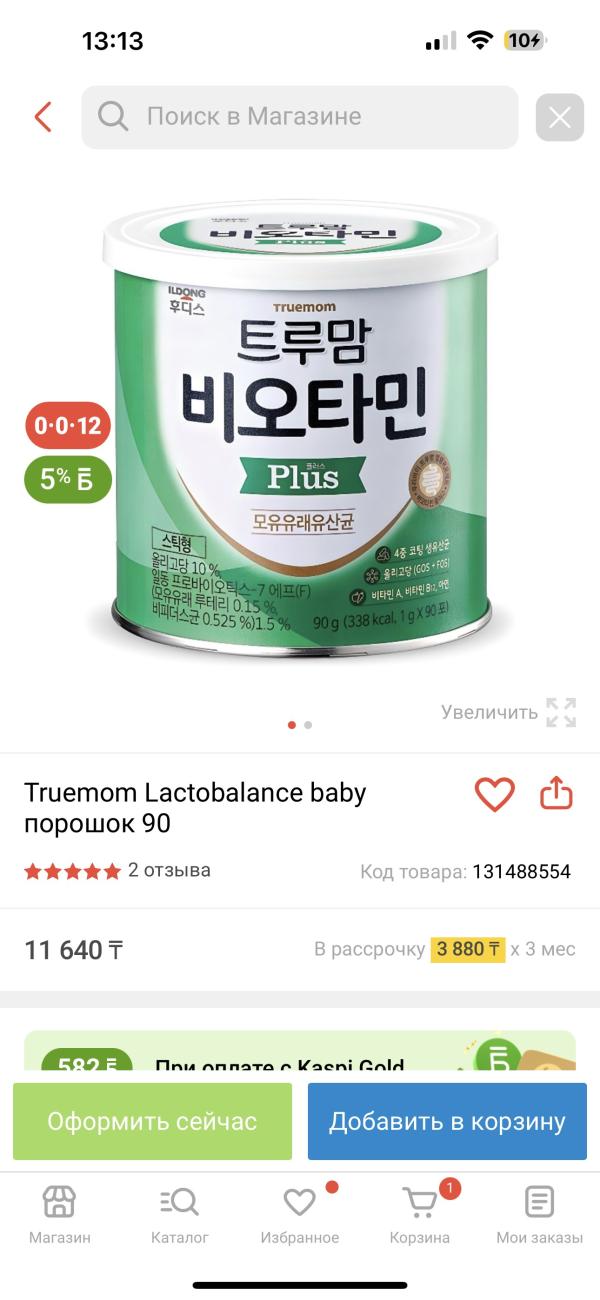Switch to the Магазин tab
This screenshot has width=600, height=1300.
(60, 1215)
